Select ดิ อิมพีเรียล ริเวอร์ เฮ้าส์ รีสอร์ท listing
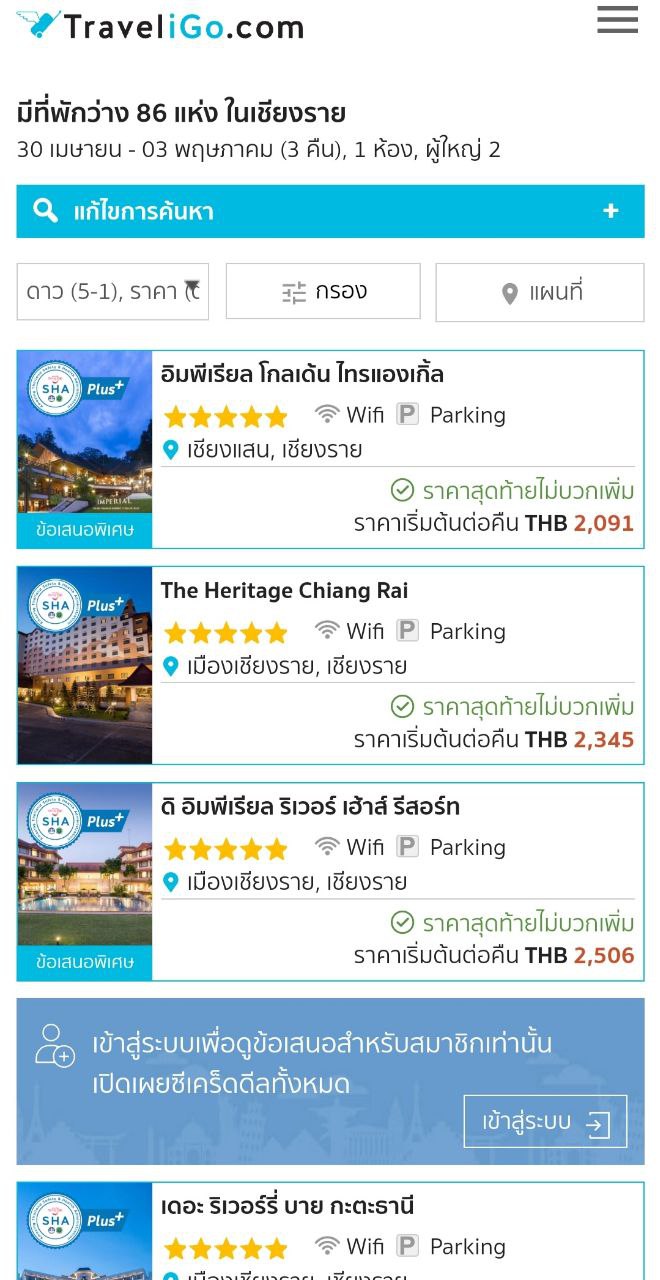The height and width of the screenshot is (1280, 660). coord(310,807)
